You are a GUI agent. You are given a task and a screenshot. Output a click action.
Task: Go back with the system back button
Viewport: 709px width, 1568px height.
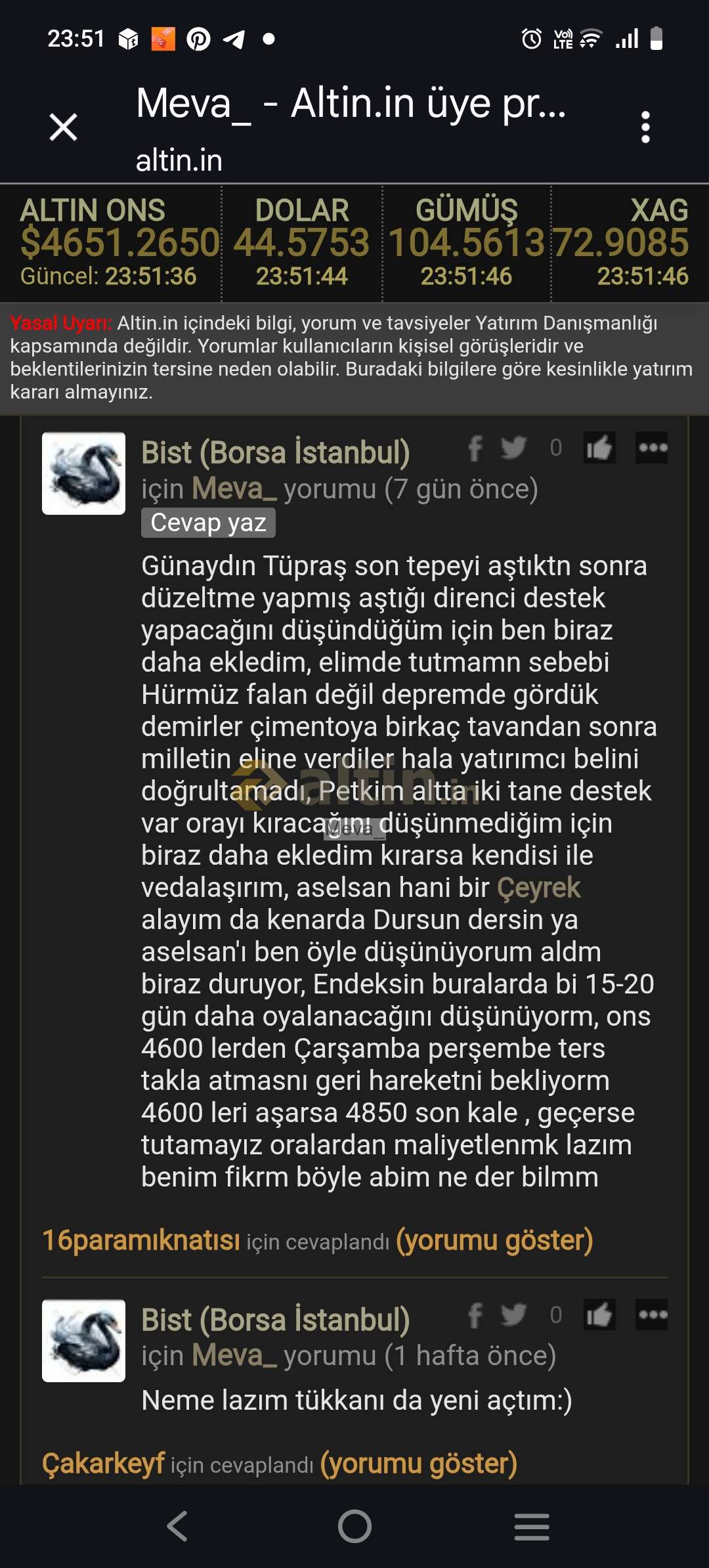pyautogui.click(x=177, y=1526)
